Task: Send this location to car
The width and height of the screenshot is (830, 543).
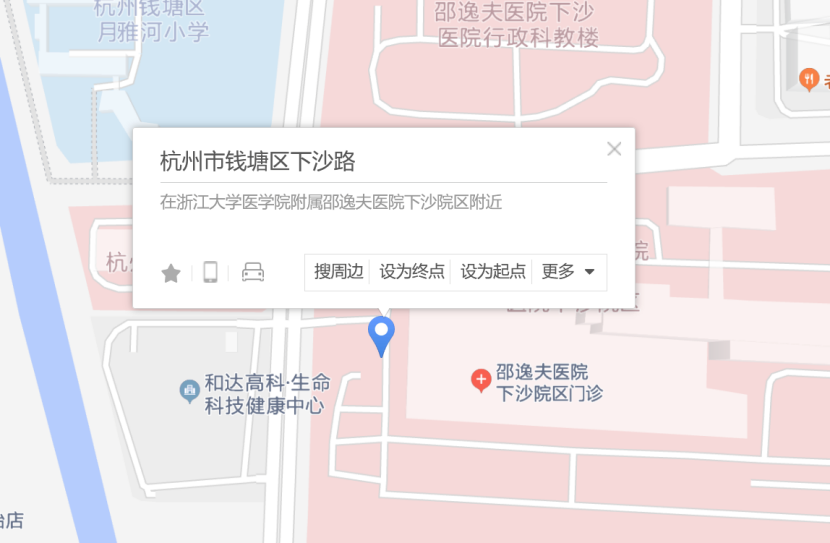Action: (253, 272)
